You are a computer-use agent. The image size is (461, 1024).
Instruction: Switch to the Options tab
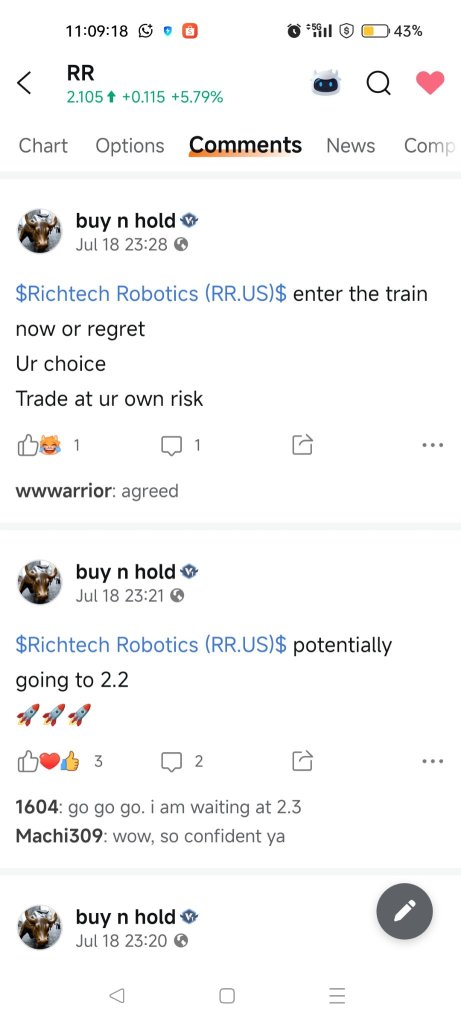coord(130,146)
